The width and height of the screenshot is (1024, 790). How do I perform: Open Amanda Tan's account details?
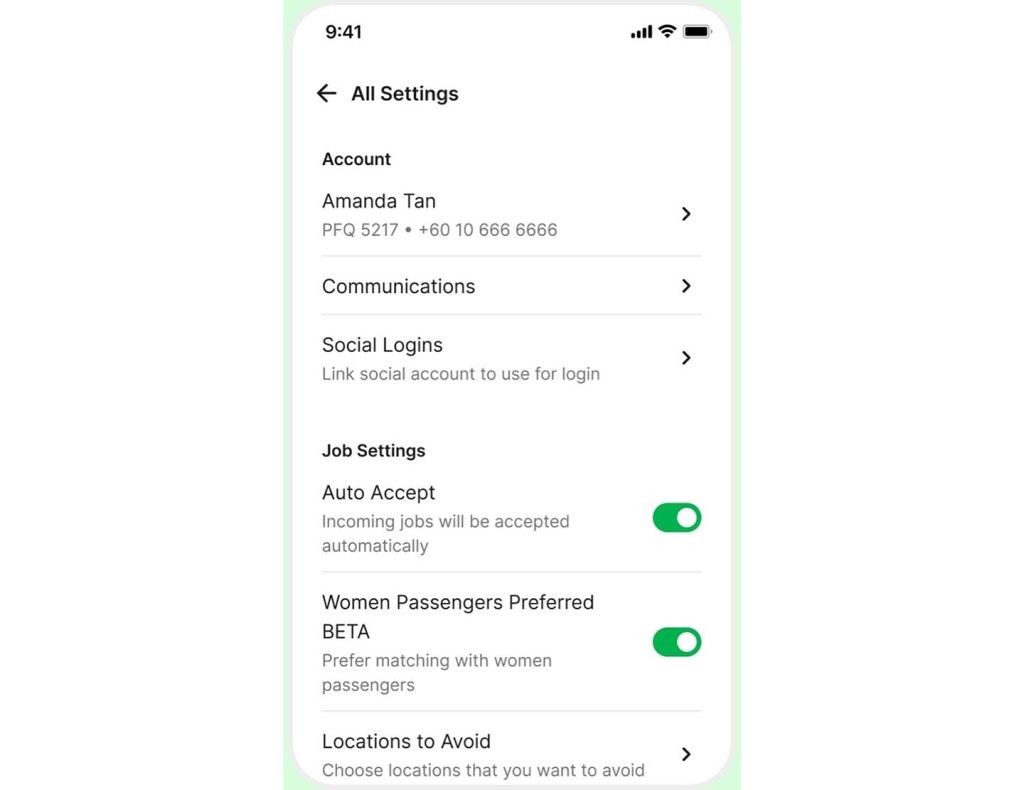(x=510, y=214)
